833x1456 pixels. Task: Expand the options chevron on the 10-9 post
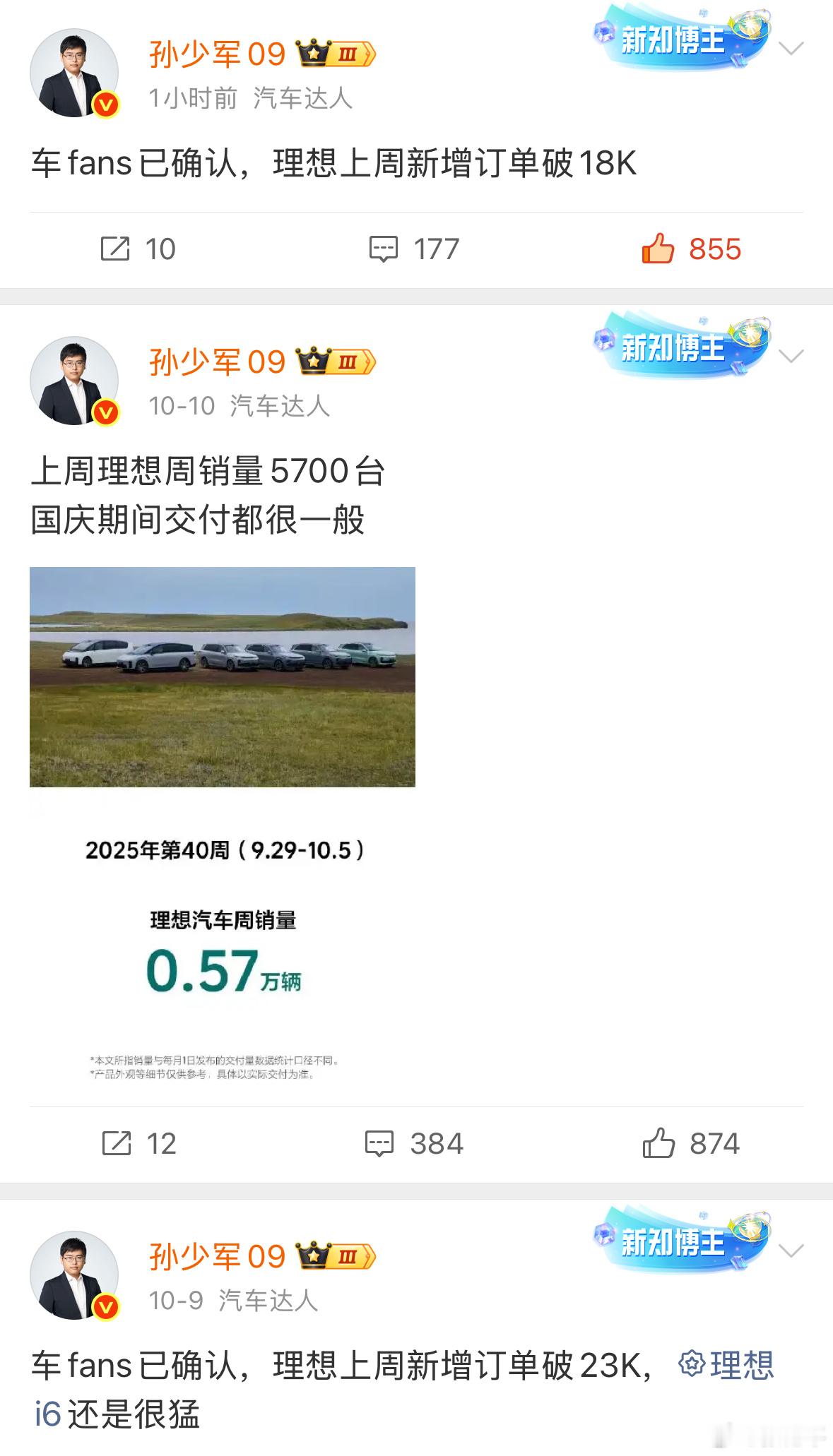(x=791, y=1251)
